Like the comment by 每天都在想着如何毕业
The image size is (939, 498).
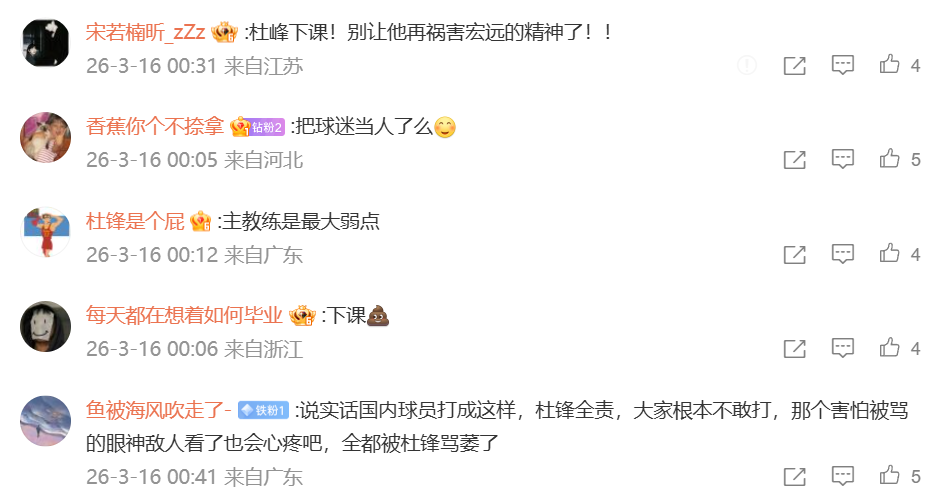coord(889,348)
